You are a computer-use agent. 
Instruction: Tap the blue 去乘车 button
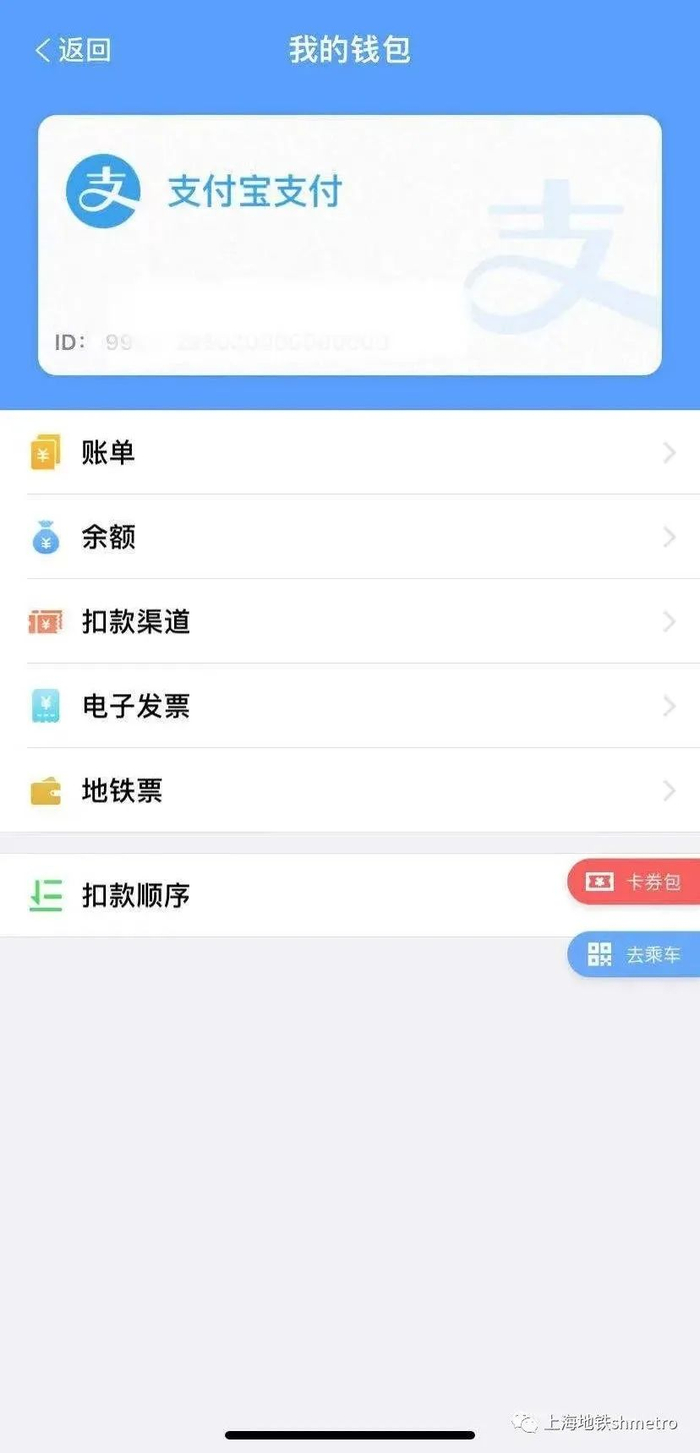[x=635, y=954]
